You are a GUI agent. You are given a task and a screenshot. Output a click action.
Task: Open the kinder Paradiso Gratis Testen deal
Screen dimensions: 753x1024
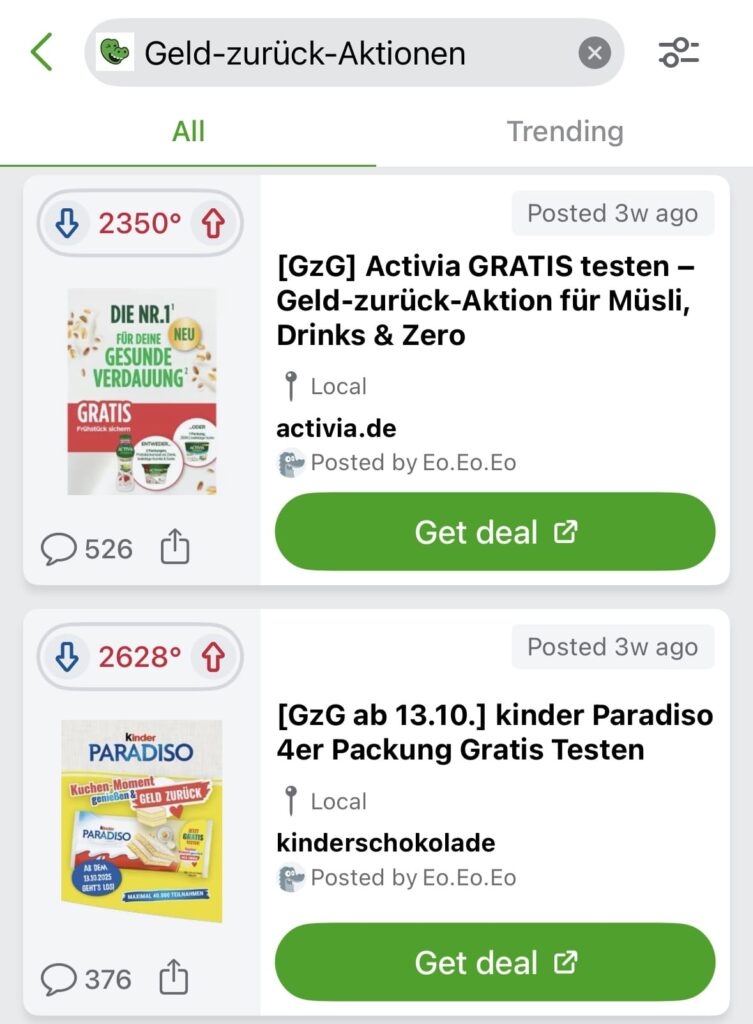point(494,732)
